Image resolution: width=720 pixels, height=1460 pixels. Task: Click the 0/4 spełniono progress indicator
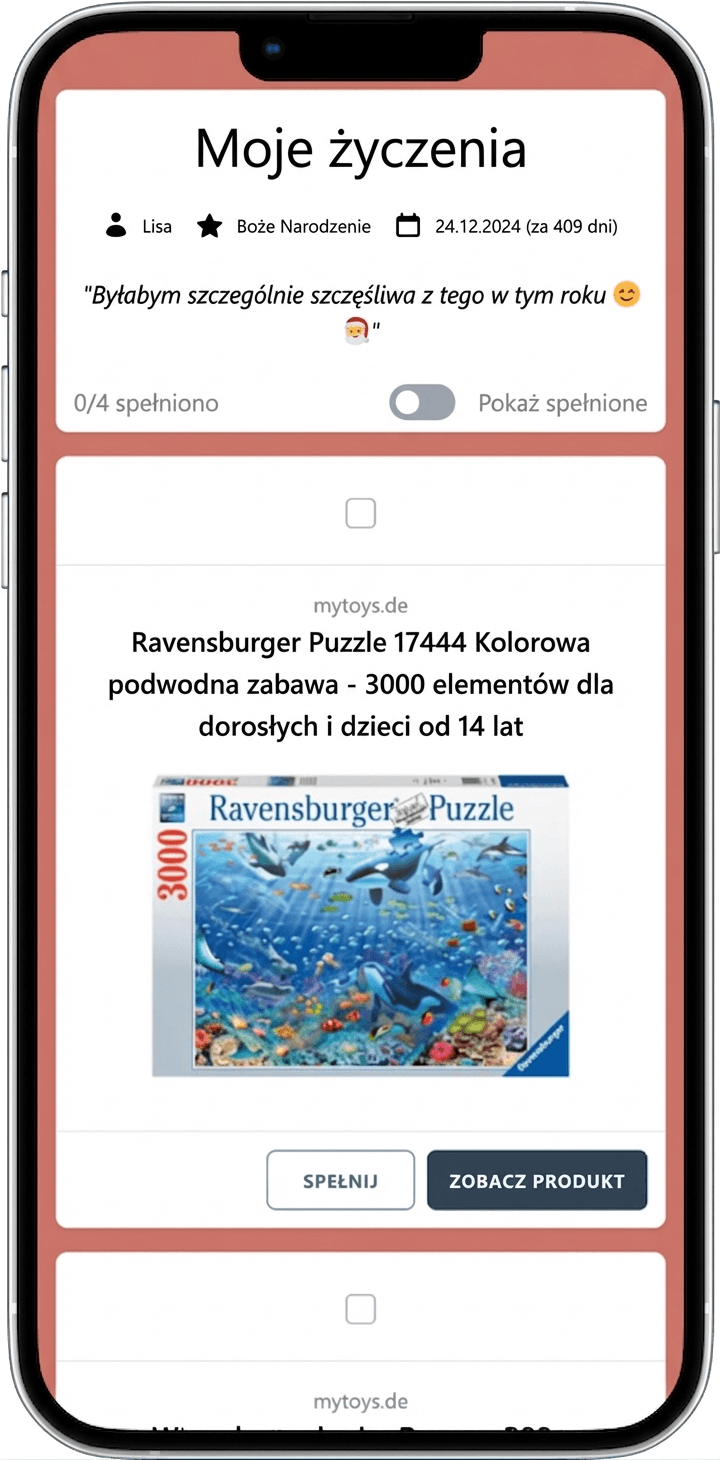pyautogui.click(x=146, y=403)
